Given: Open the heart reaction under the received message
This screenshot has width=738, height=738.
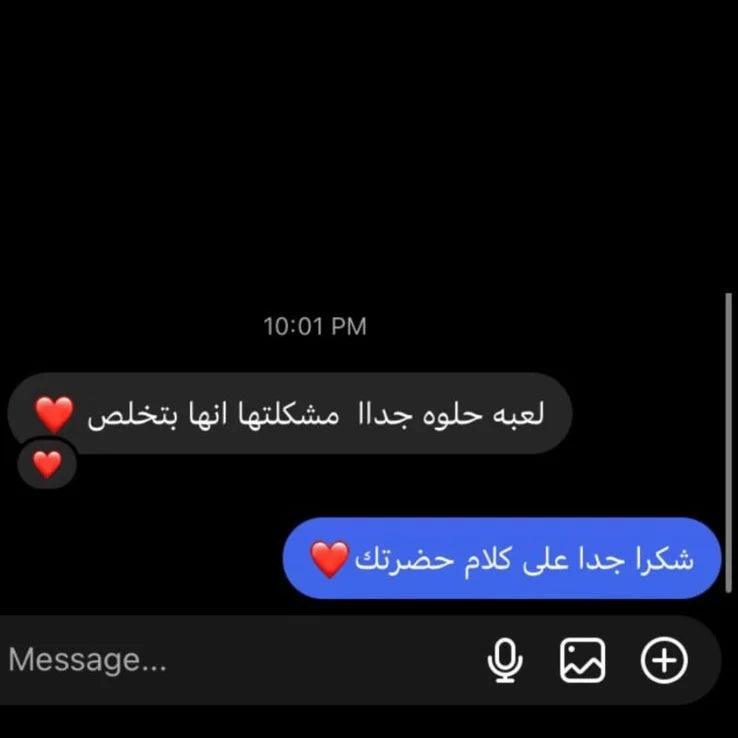Looking at the screenshot, I should (x=47, y=464).
